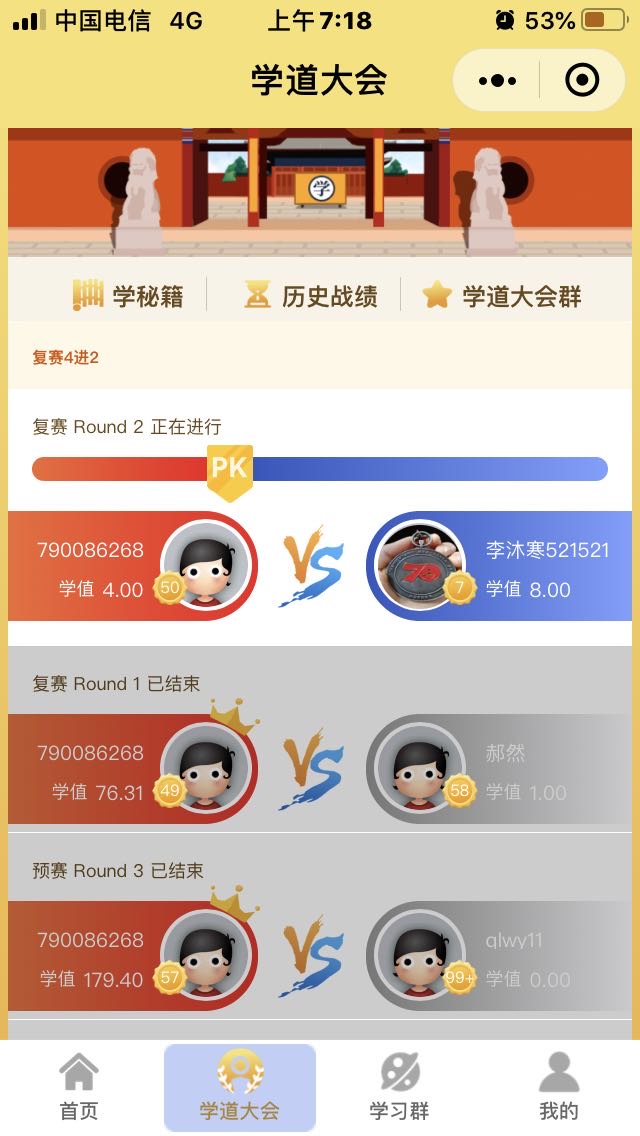Screen dimensions: 640x1136
Task: Close the mini program with circle button
Action: point(582,80)
